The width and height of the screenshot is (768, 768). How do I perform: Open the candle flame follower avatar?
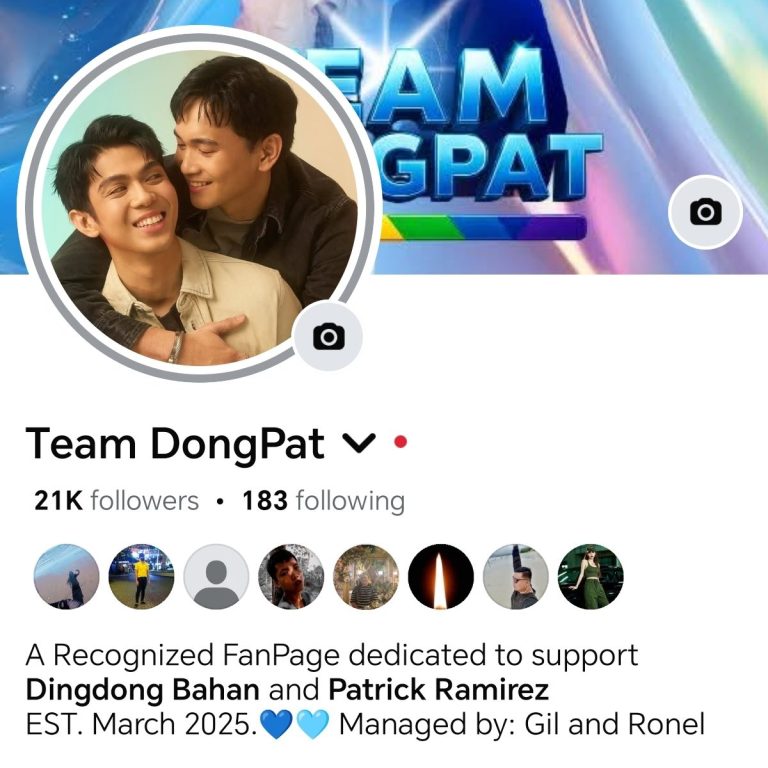440,577
